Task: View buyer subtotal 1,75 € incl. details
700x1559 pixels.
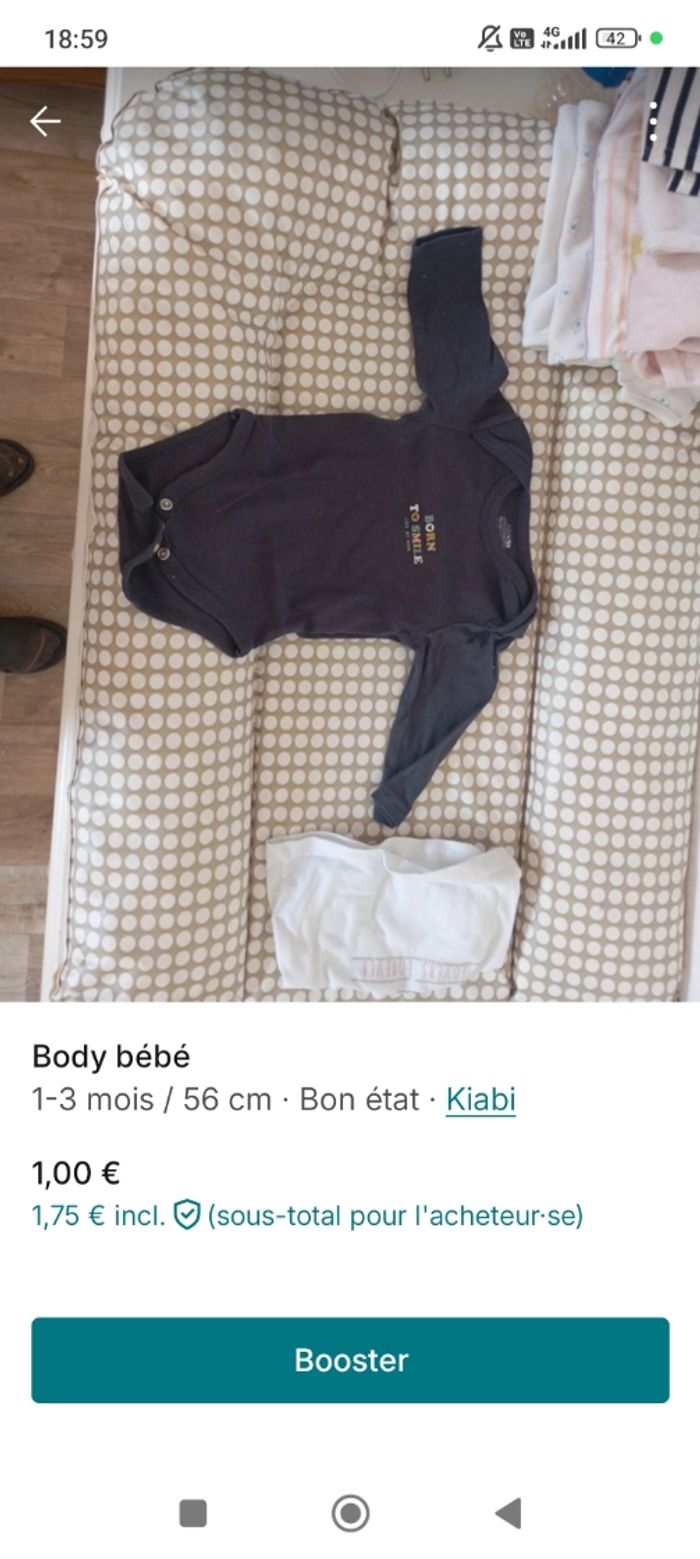Action: 307,1216
